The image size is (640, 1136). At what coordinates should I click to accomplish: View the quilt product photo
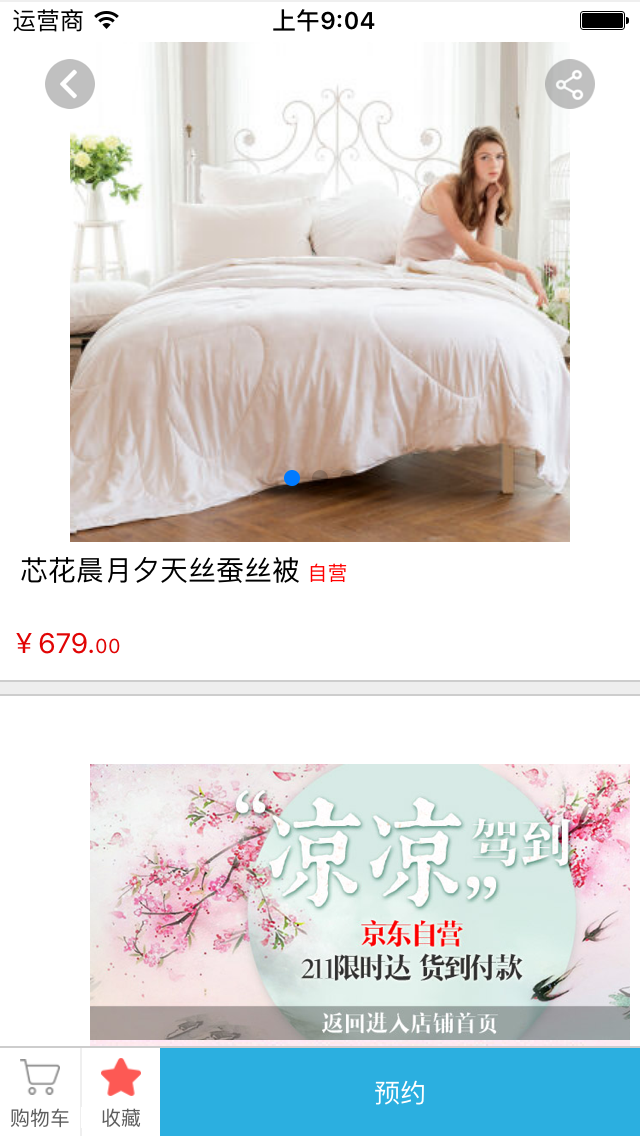320,320
